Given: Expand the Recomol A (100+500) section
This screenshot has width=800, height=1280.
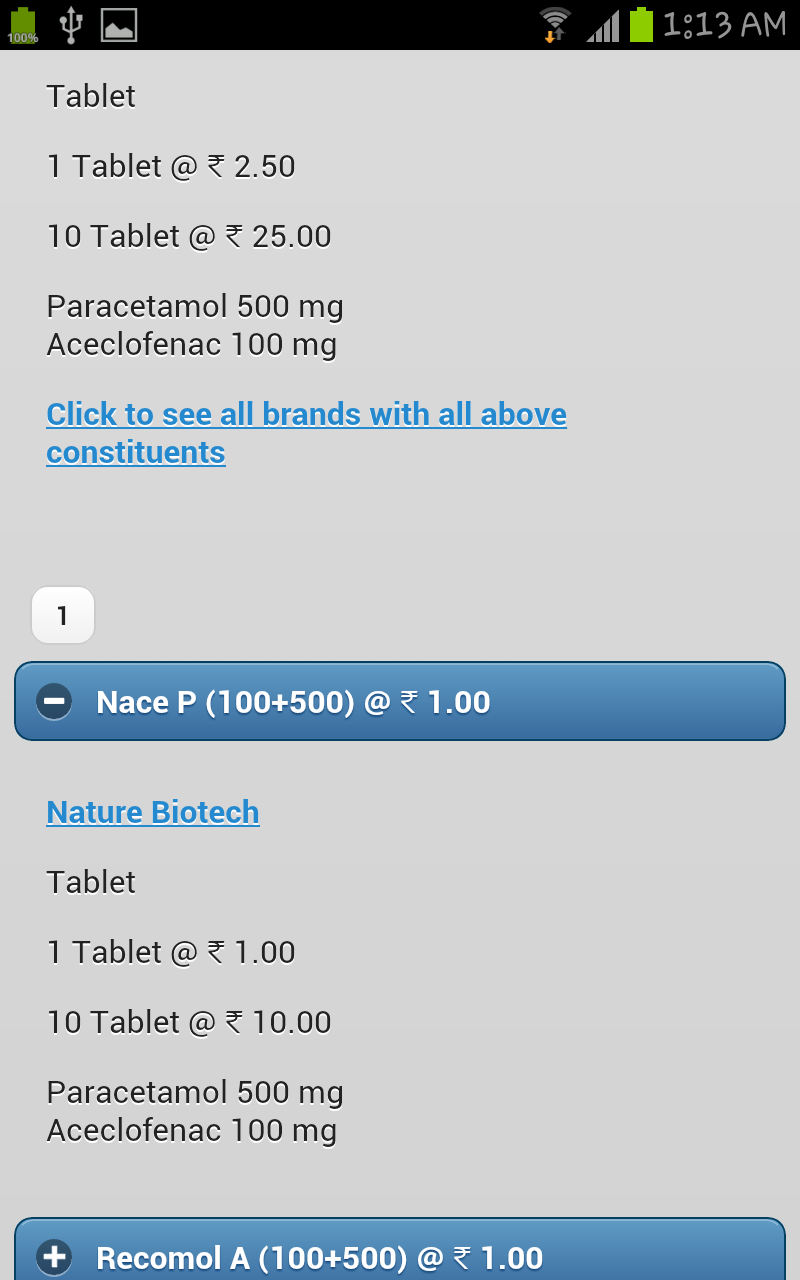Looking at the screenshot, I should [400, 1250].
